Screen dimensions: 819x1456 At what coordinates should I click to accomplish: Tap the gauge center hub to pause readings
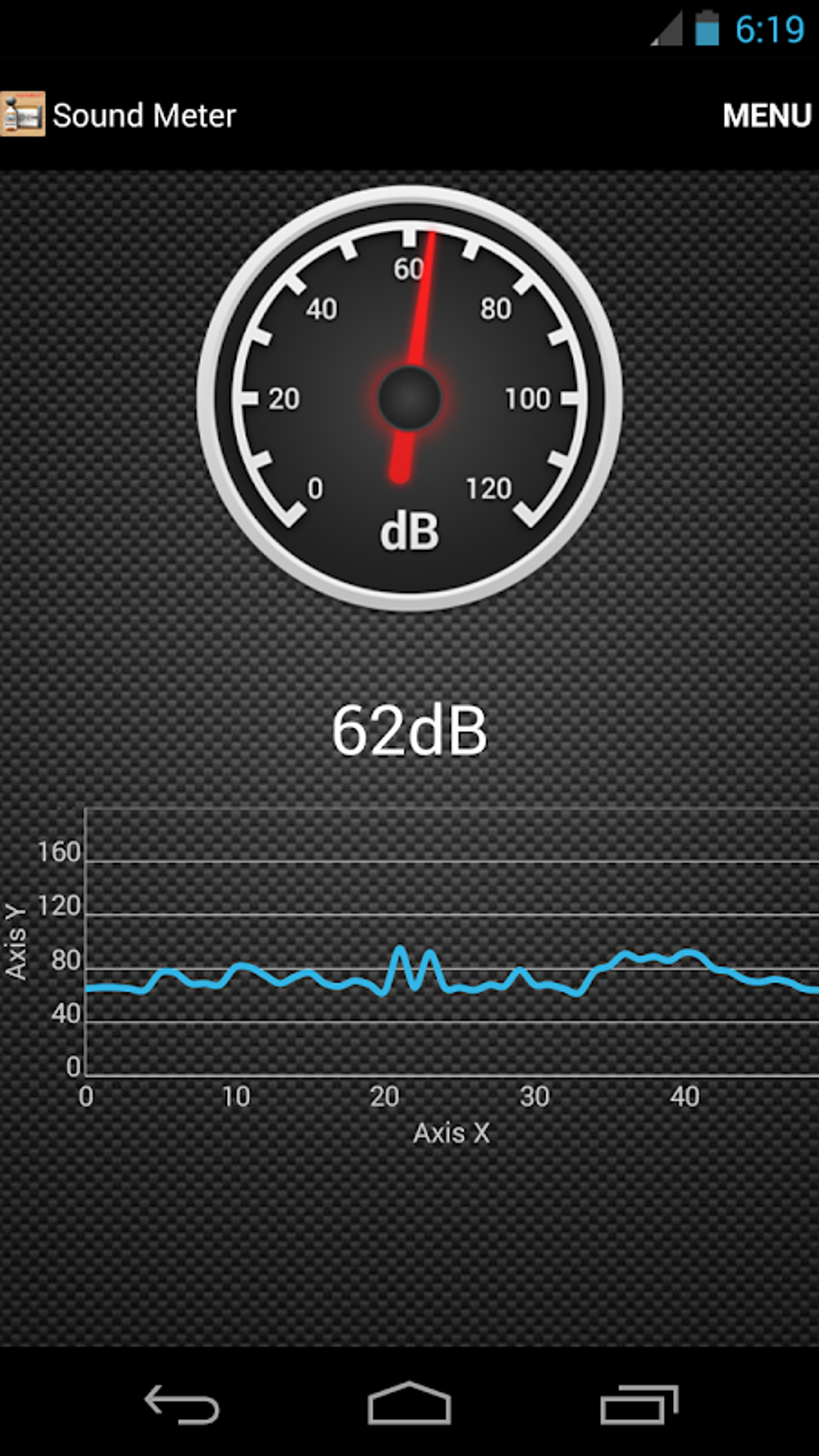[x=409, y=399]
